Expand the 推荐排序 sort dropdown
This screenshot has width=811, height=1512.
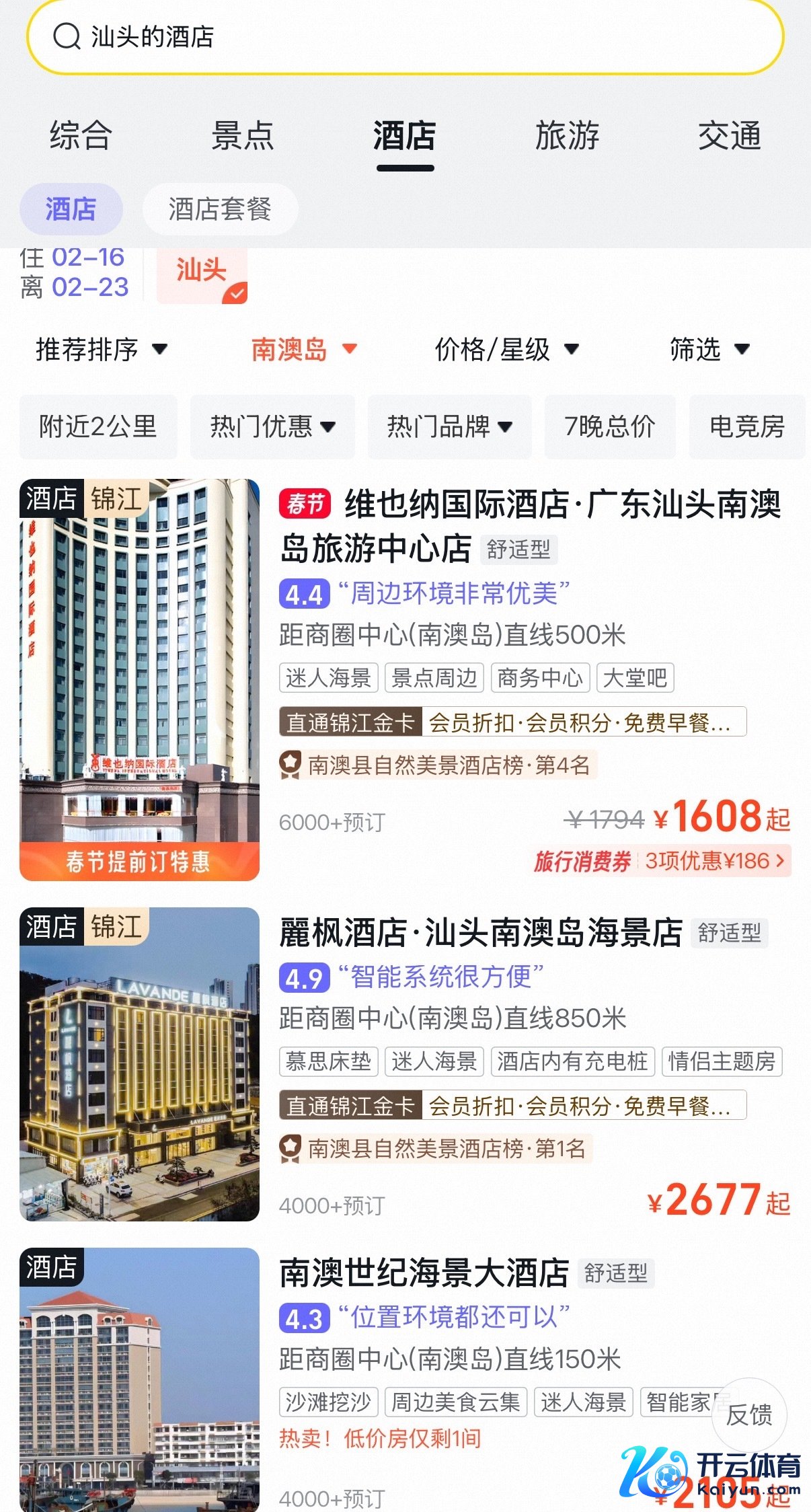click(x=101, y=349)
